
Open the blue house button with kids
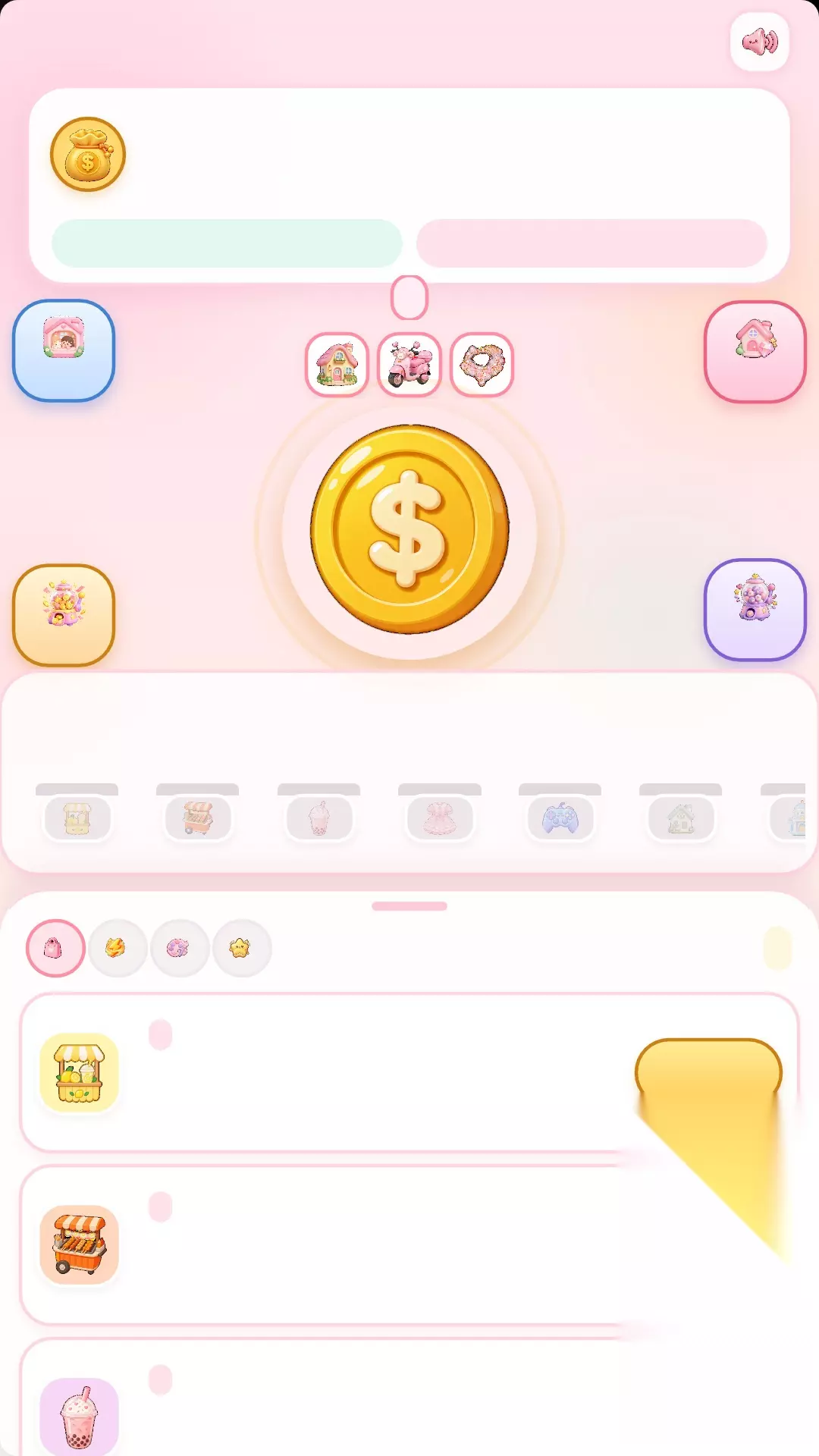pos(64,350)
